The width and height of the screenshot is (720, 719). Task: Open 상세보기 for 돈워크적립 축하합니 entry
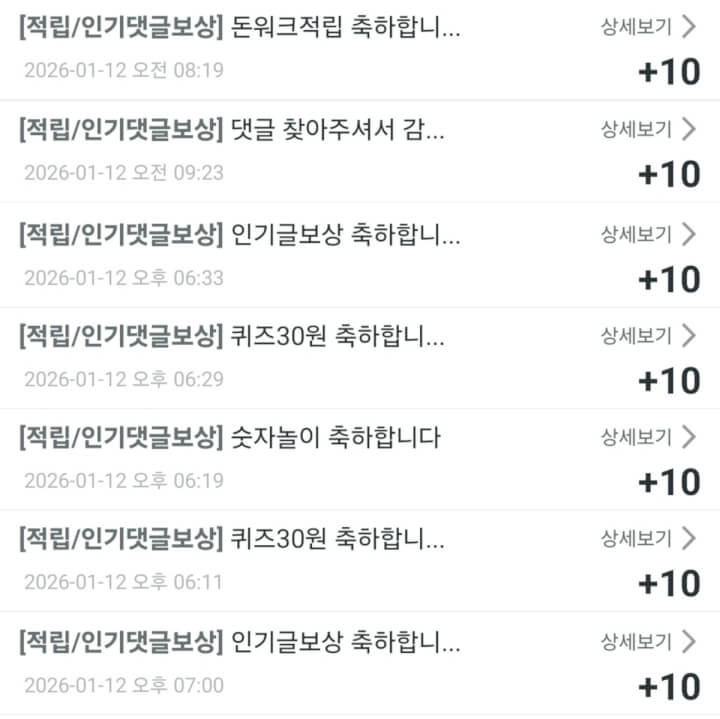(647, 27)
